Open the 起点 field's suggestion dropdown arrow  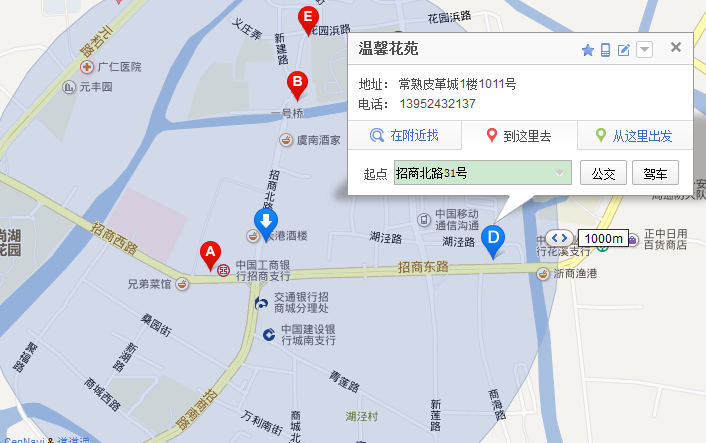click(x=561, y=173)
